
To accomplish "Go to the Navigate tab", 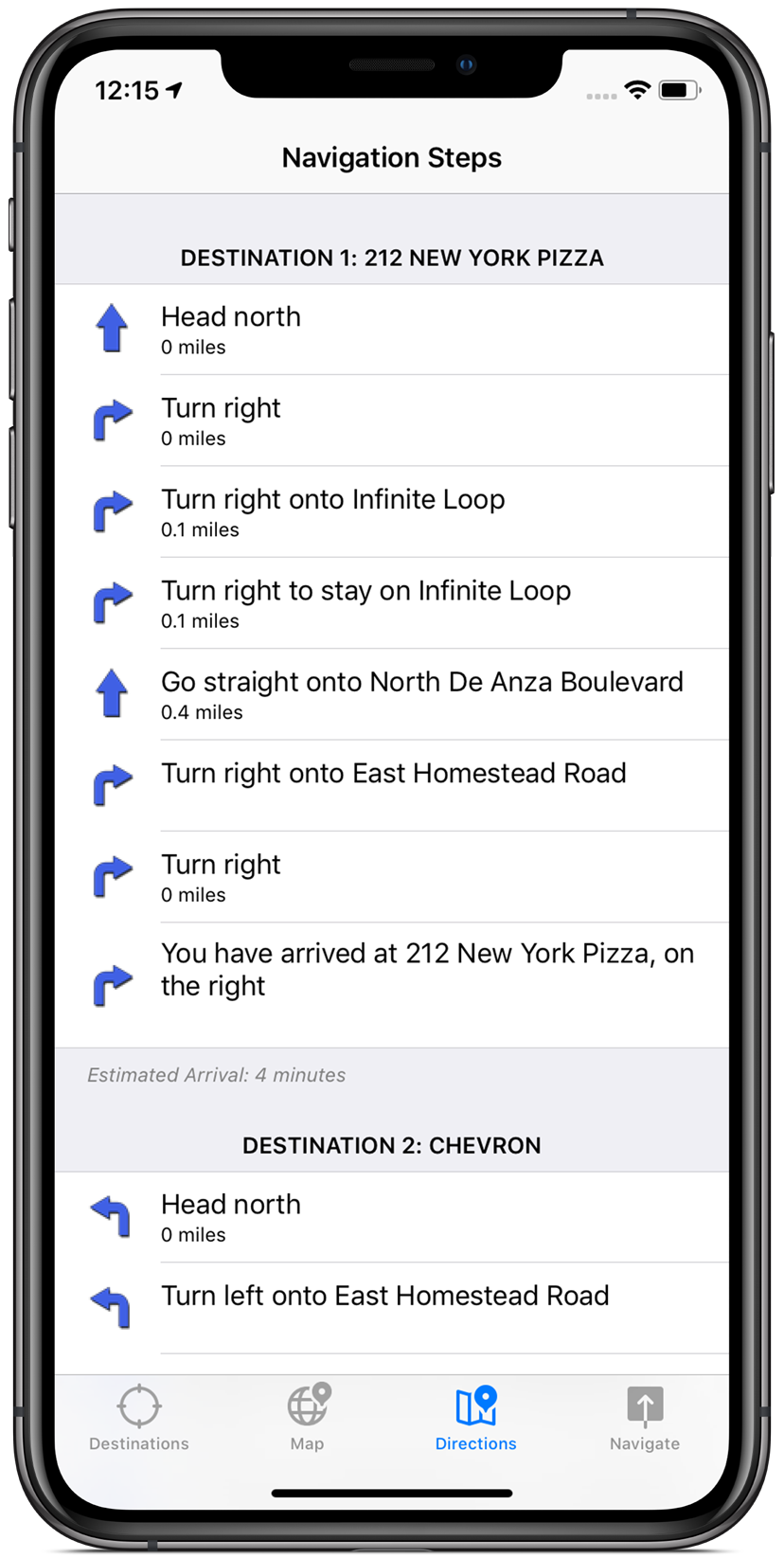I will tap(645, 1417).
